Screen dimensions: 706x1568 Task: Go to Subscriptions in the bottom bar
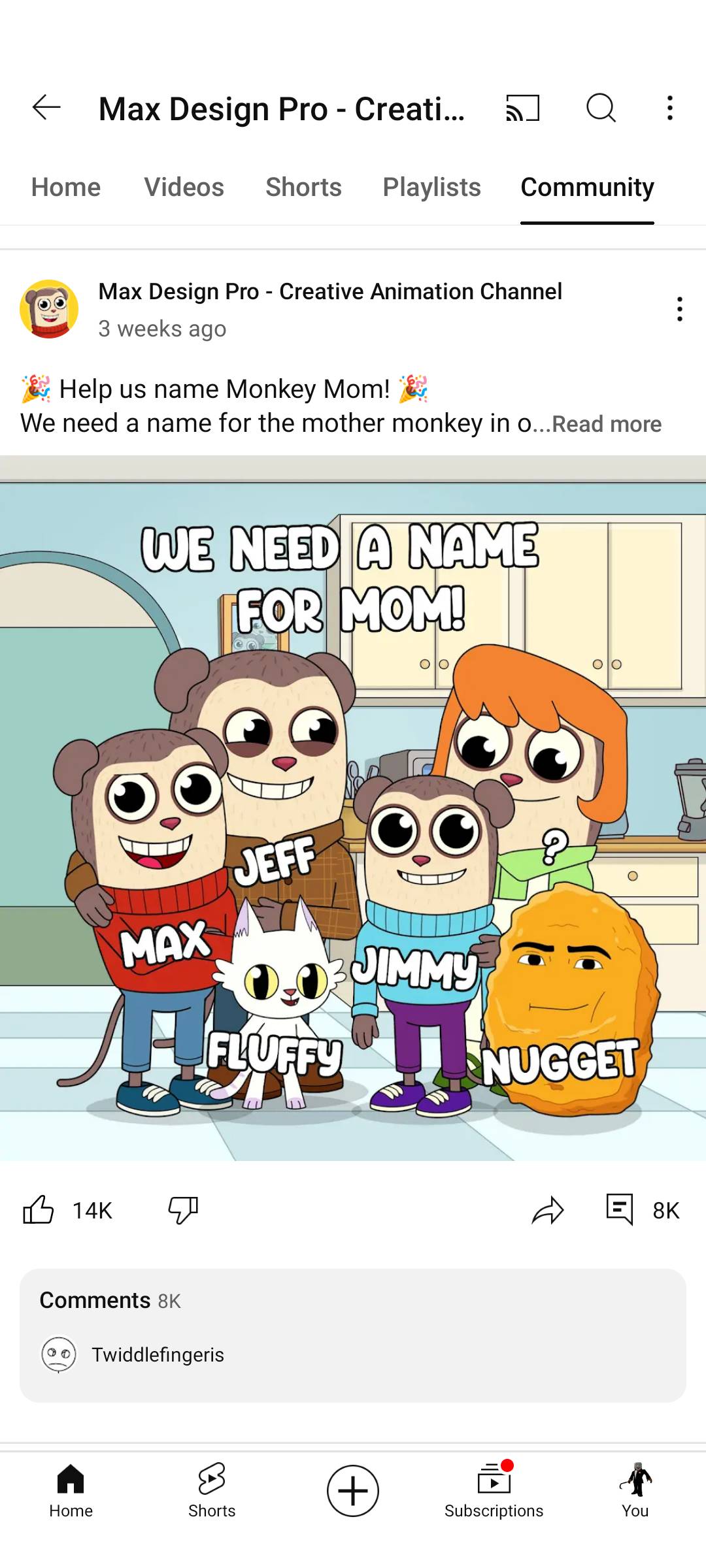click(494, 1491)
